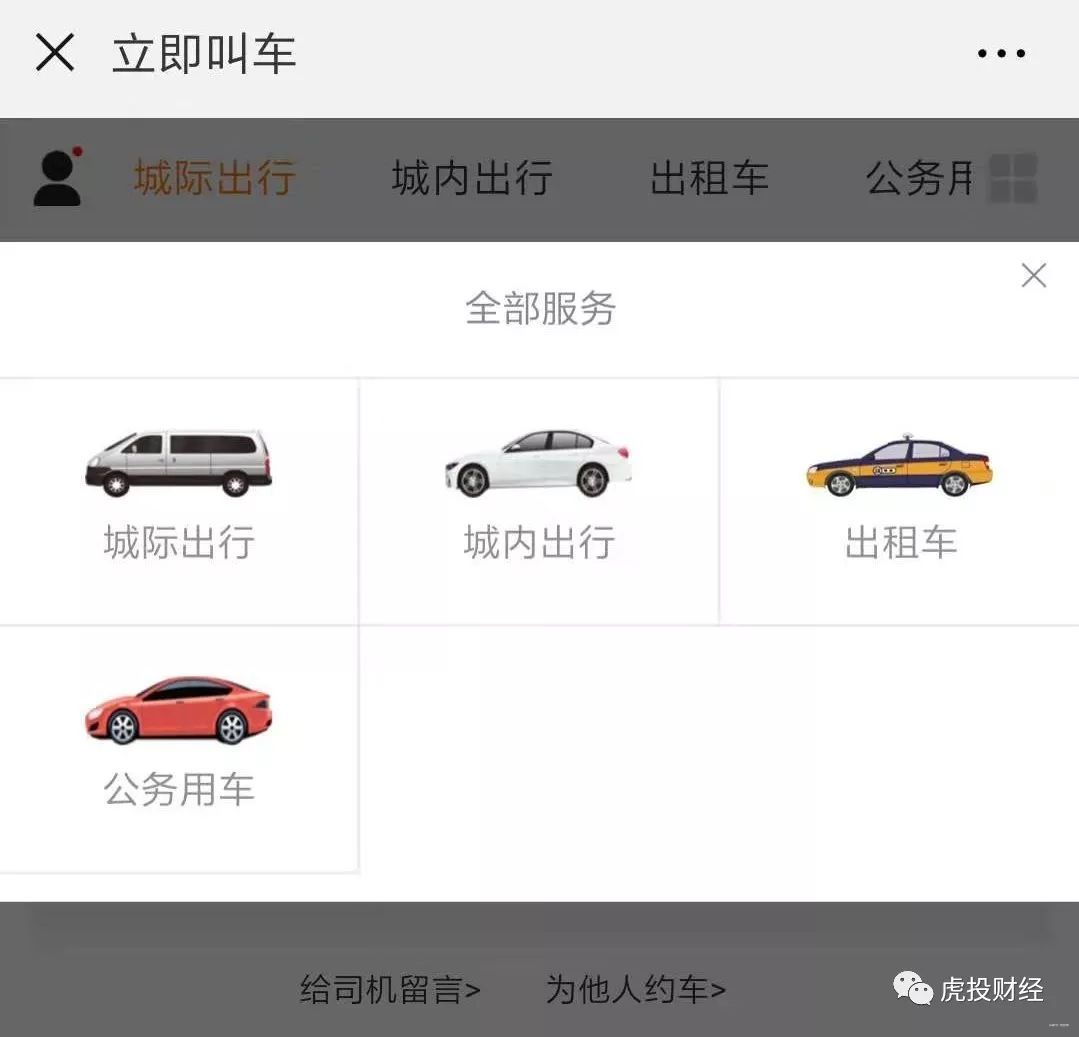1079x1037 pixels.
Task: Close the 立即叫车 page
Action: click(x=55, y=52)
